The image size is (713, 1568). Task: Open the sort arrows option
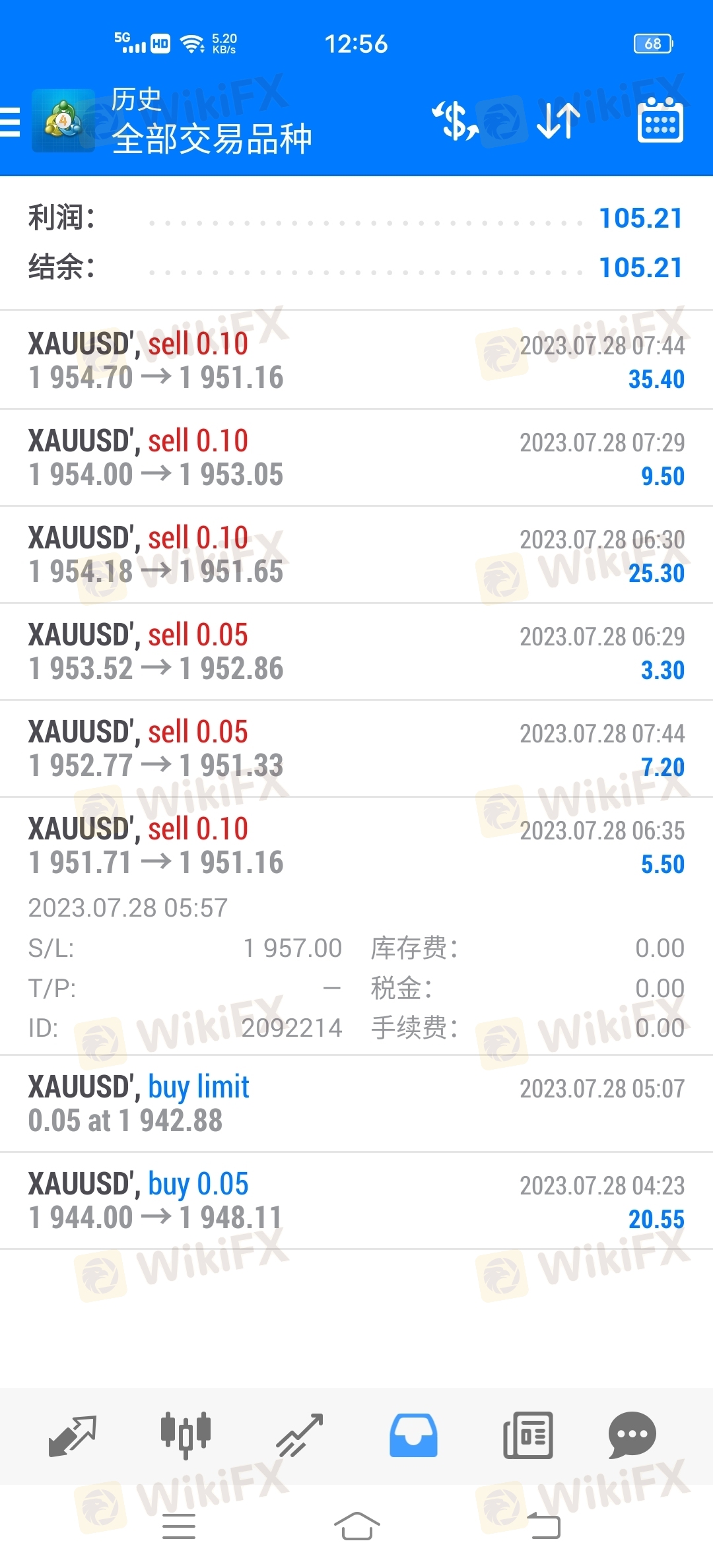point(559,121)
